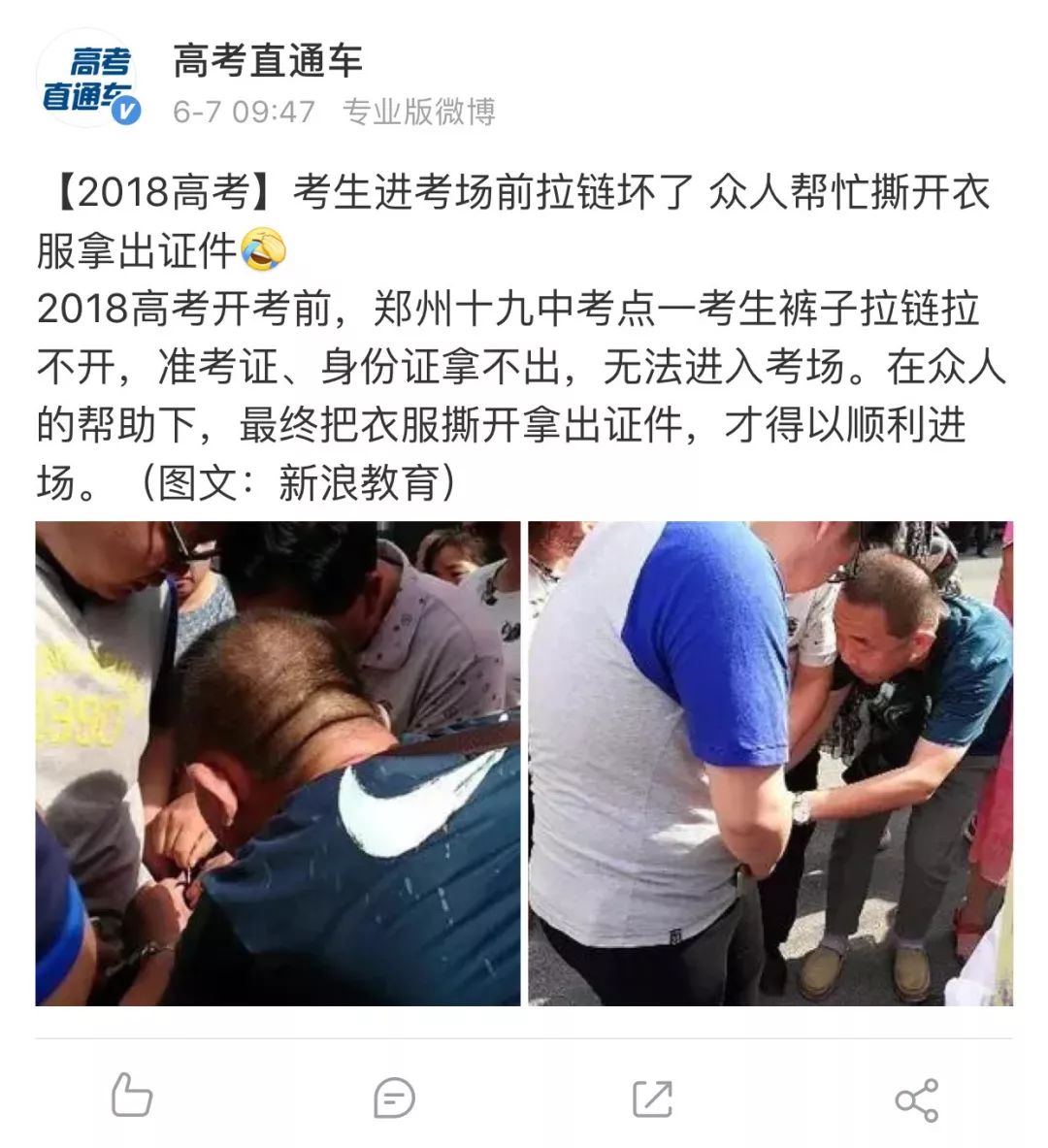The width and height of the screenshot is (1048, 1148).
Task: Open comments on this post
Action: pos(394,1098)
